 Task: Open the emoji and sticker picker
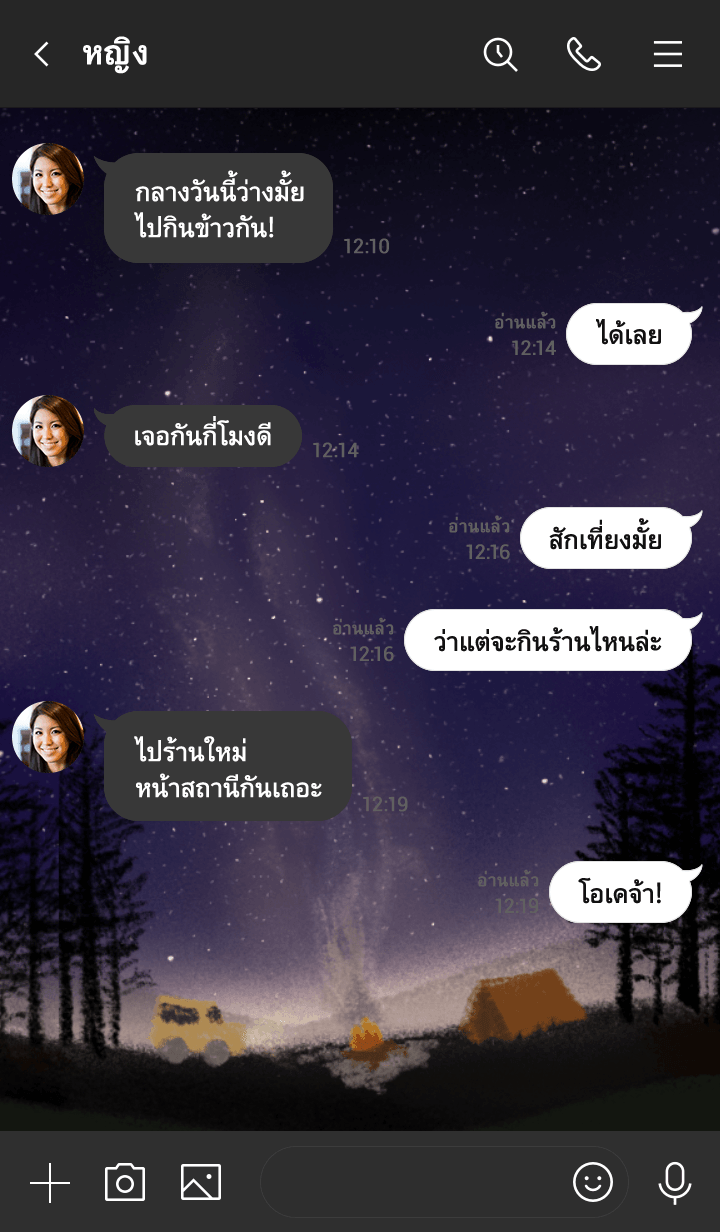(x=592, y=1183)
